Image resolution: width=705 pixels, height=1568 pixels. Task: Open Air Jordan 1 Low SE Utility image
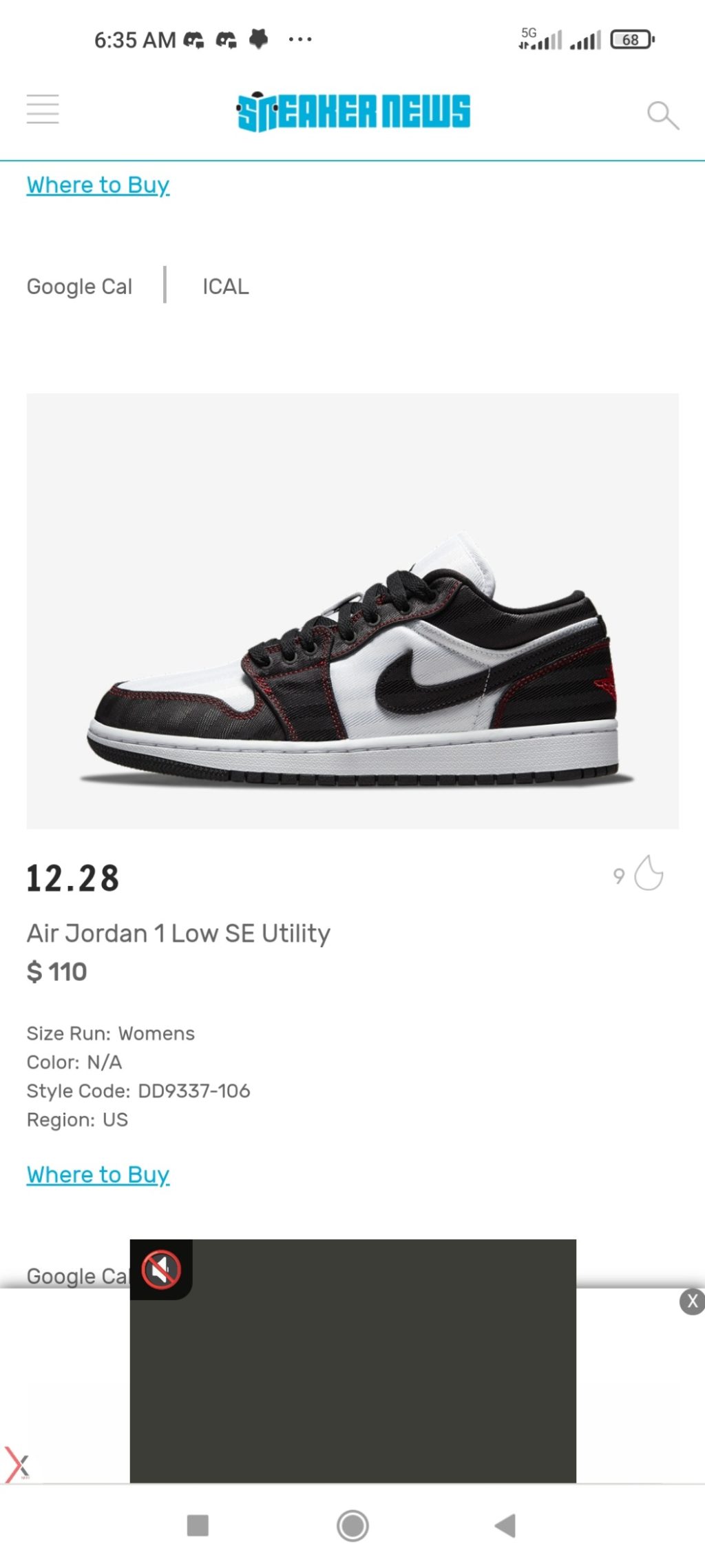(x=352, y=610)
